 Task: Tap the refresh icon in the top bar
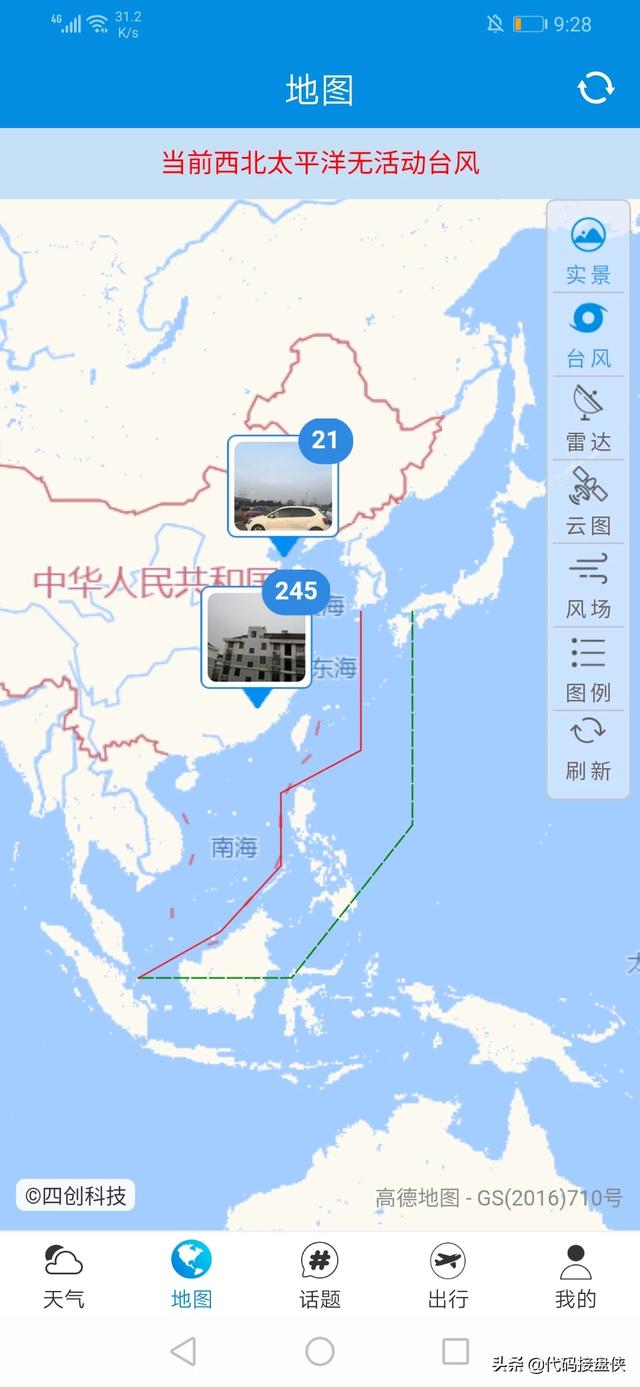click(x=596, y=88)
